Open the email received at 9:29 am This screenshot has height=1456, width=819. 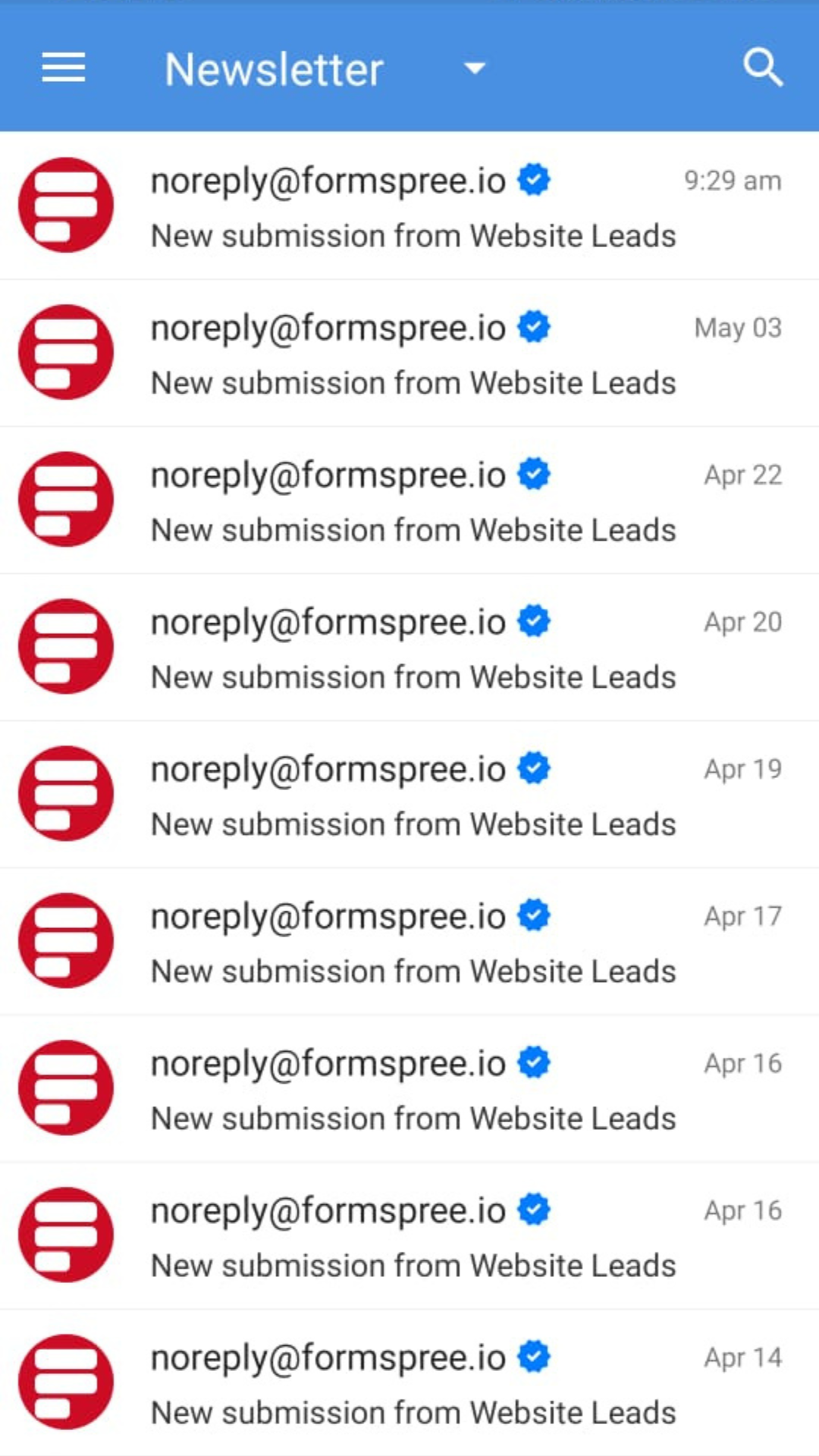413,207
